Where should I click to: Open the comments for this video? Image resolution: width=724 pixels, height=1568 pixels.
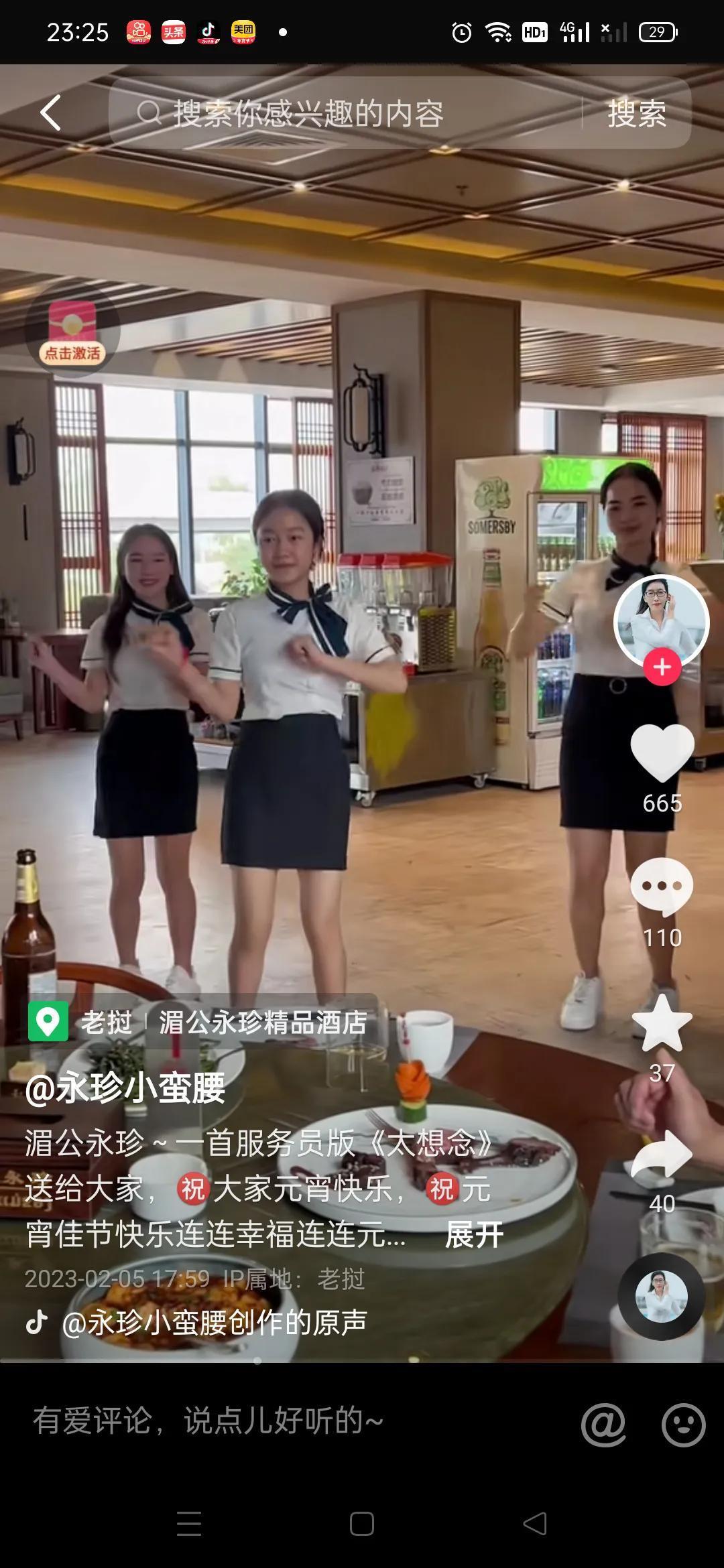pos(662,887)
